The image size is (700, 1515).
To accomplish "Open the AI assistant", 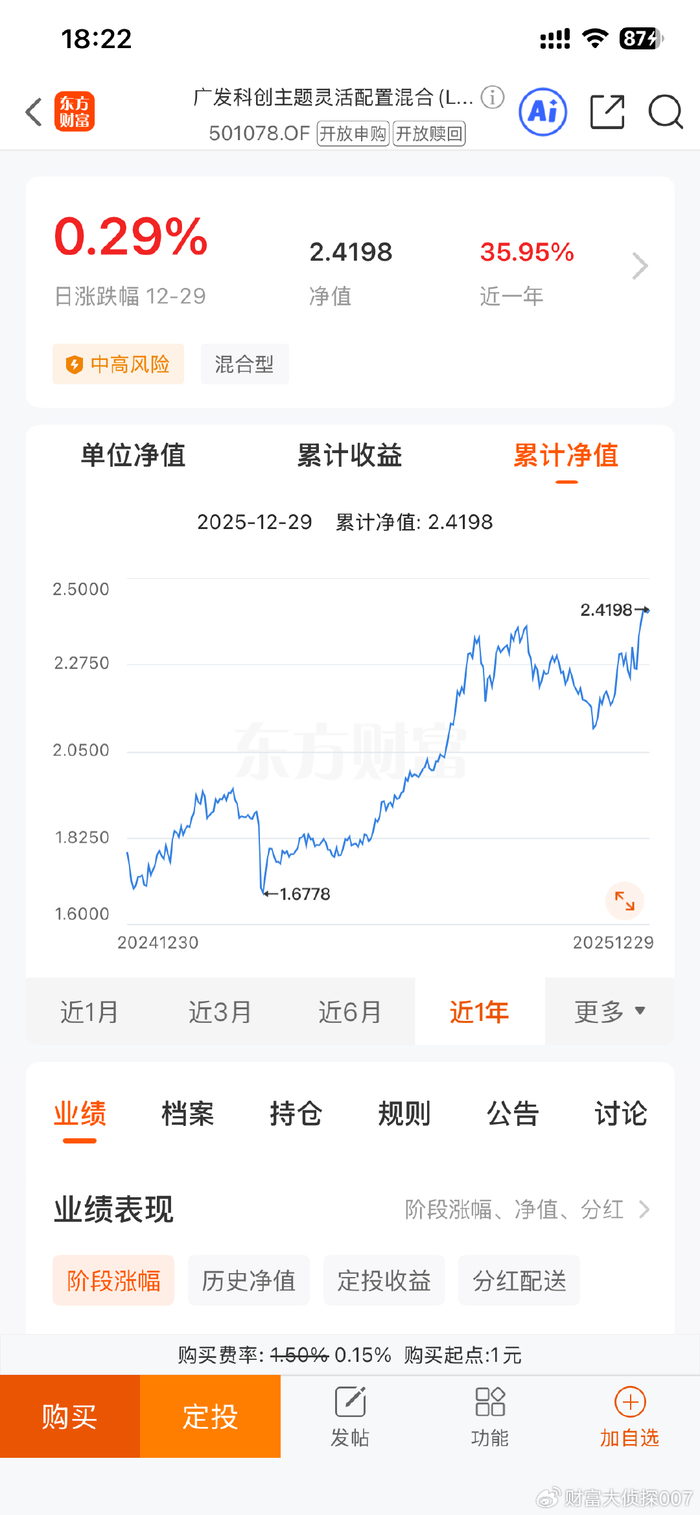I will click(543, 112).
